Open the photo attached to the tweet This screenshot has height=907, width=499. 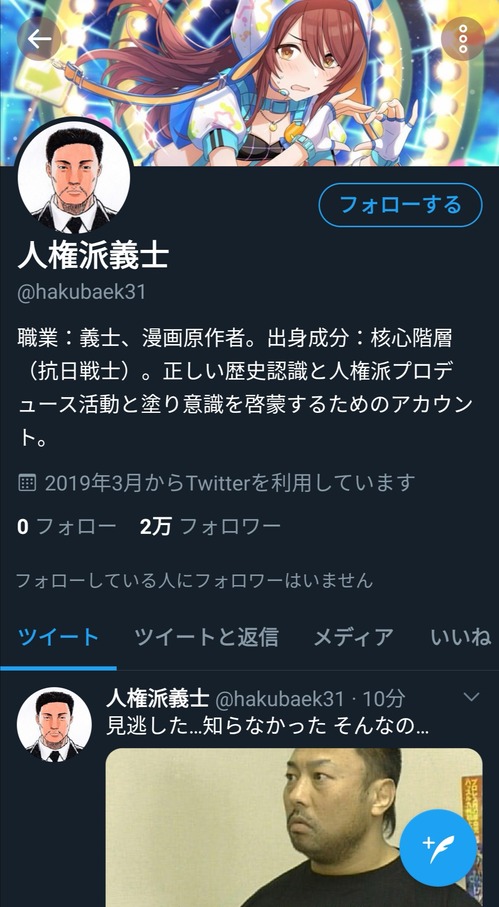(294, 827)
